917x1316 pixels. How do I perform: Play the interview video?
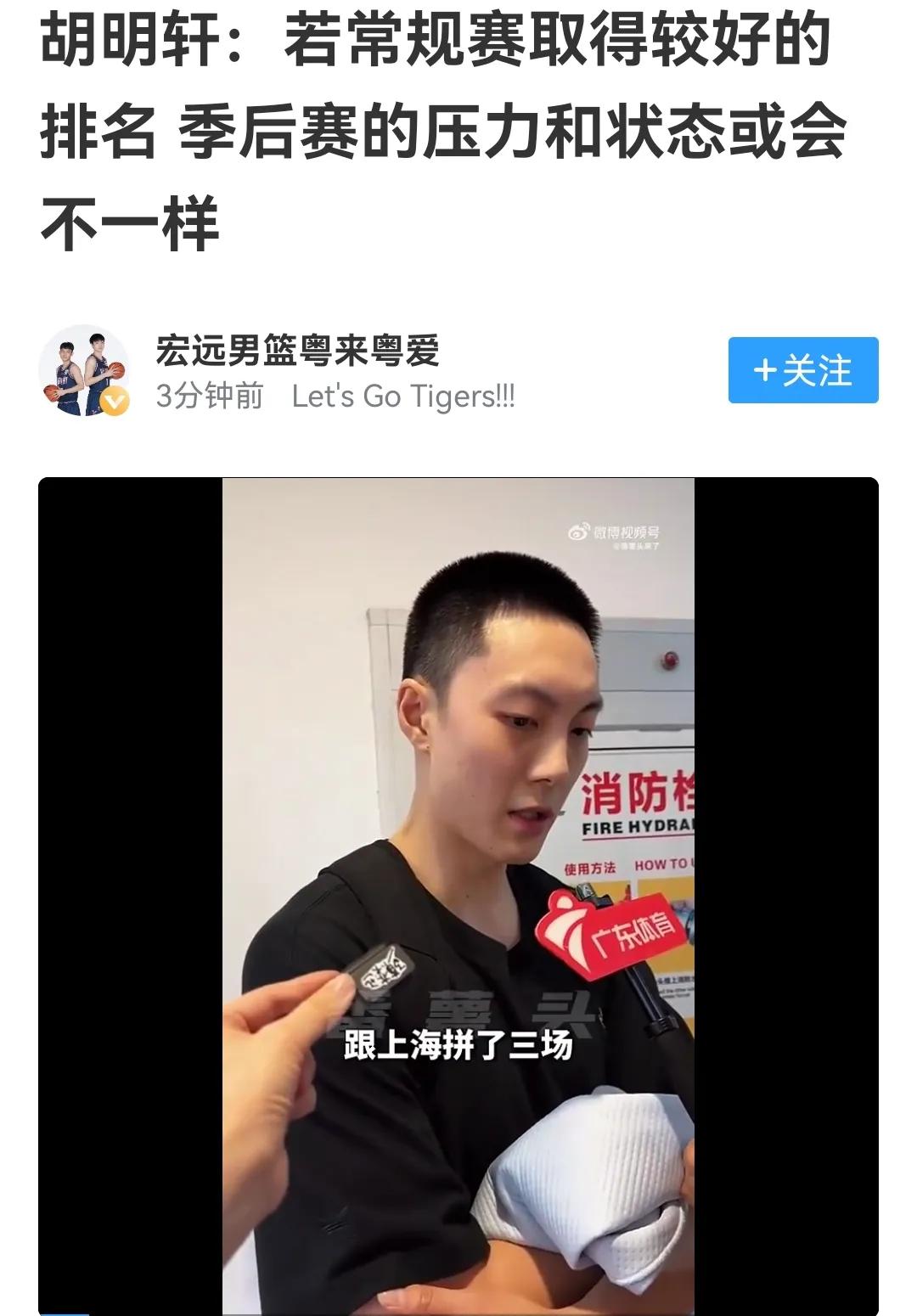coord(458,896)
